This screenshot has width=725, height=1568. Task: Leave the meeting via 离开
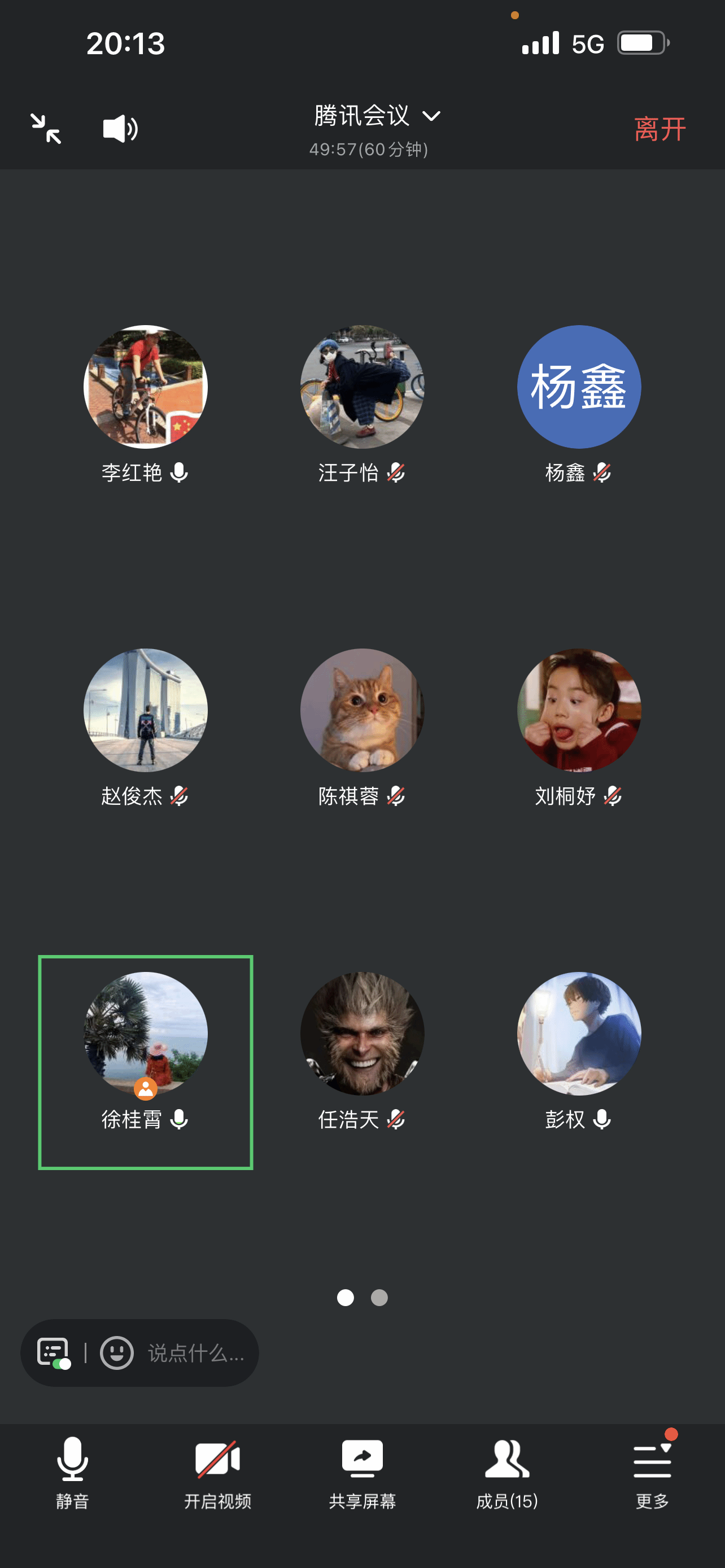(x=660, y=129)
